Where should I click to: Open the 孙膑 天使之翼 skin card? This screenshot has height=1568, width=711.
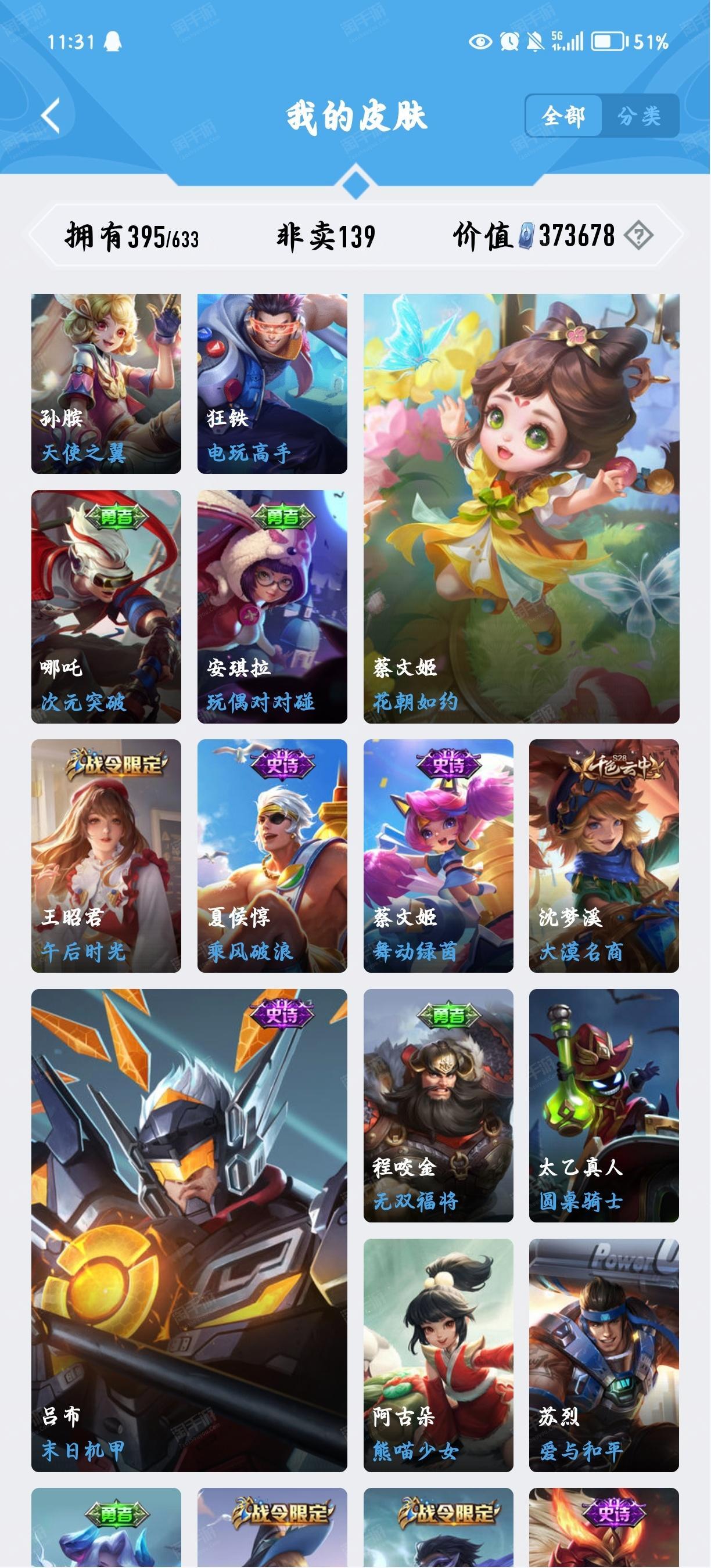click(106, 383)
